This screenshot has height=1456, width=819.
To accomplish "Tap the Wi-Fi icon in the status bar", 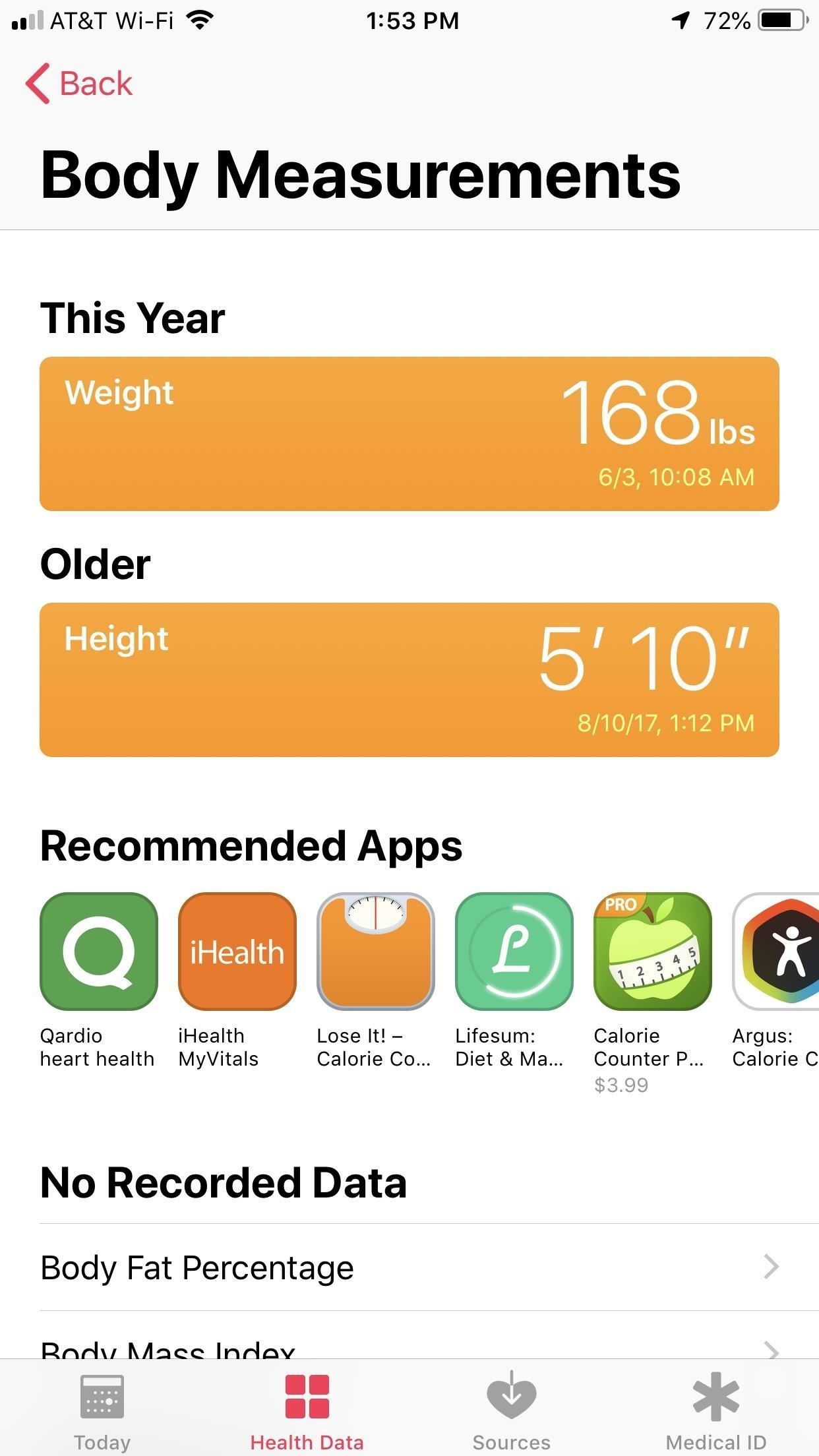I will point(197,20).
